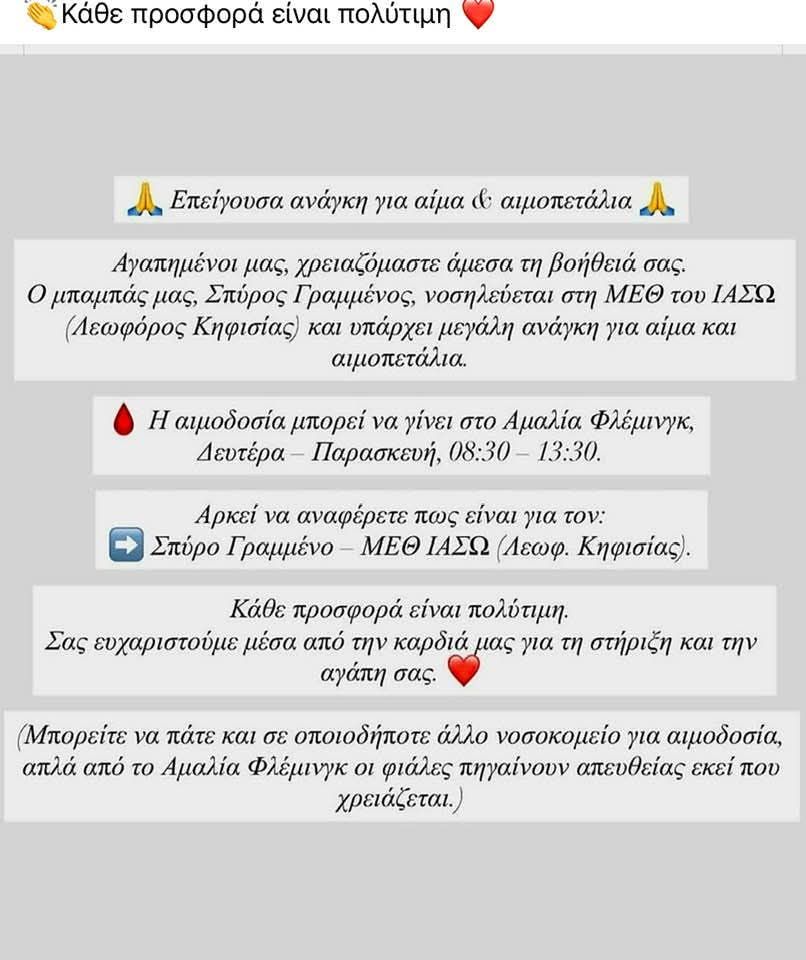Open the blood donation appeal image
This screenshot has height=960, width=806.
[x=403, y=500]
